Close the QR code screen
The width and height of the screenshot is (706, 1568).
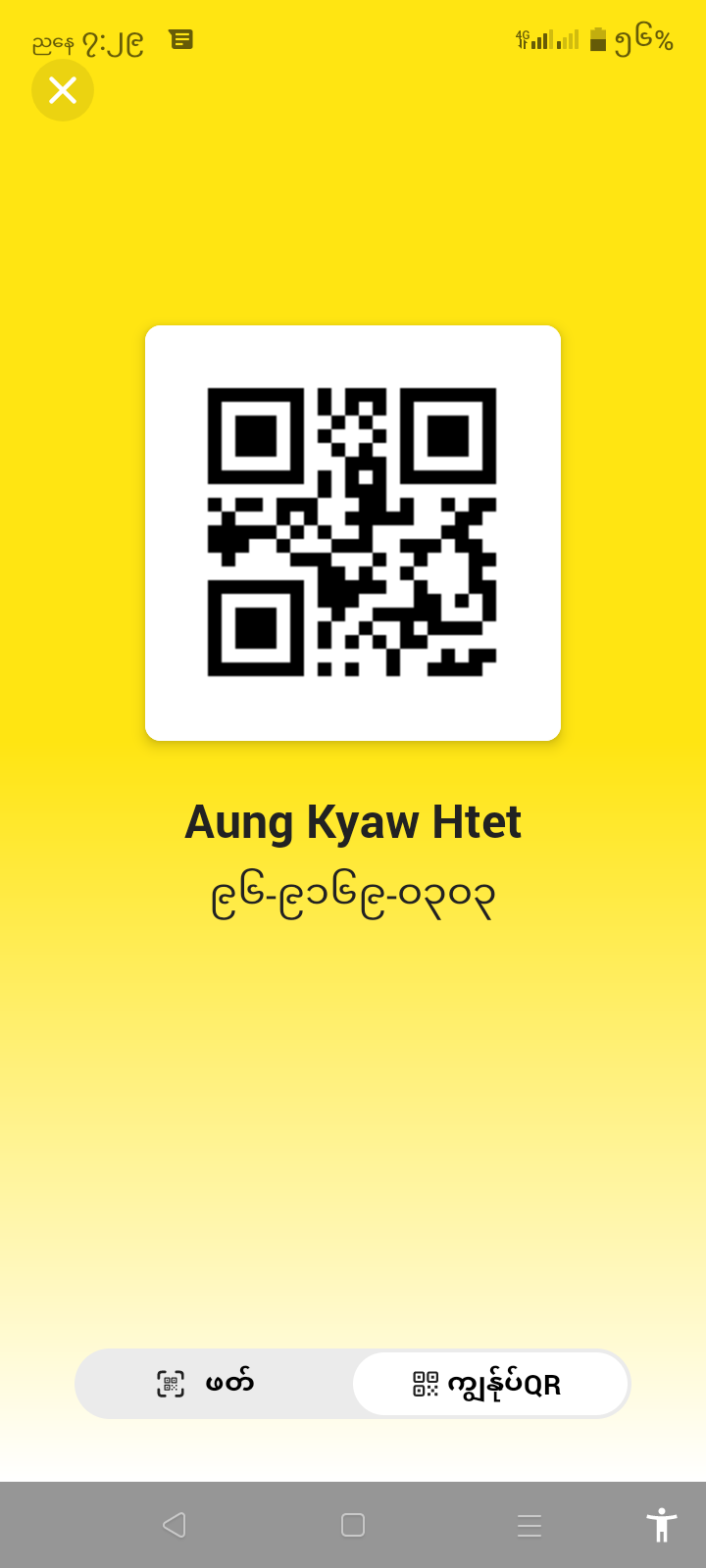coord(63,90)
